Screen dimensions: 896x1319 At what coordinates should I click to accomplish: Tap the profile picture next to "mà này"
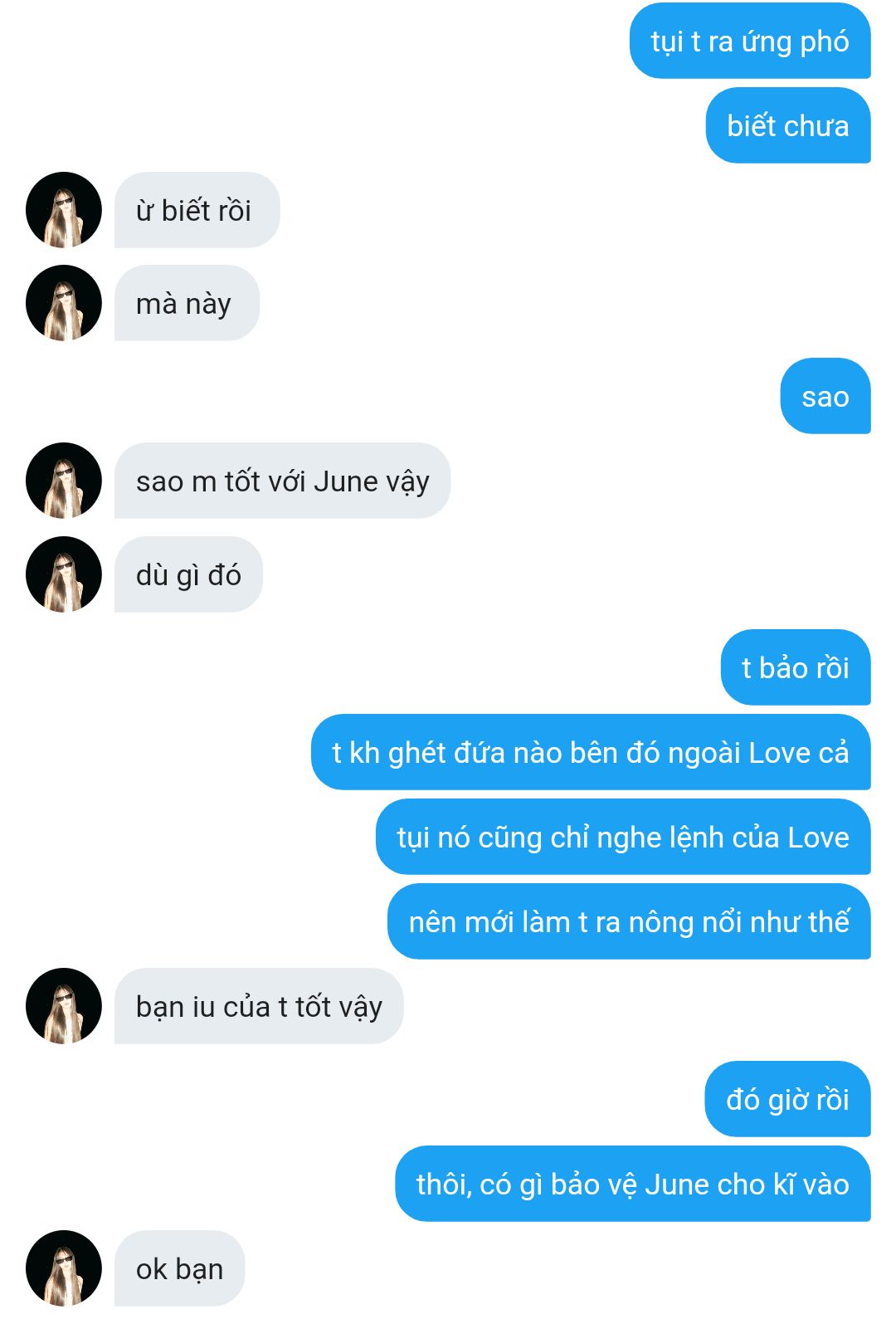(x=64, y=303)
